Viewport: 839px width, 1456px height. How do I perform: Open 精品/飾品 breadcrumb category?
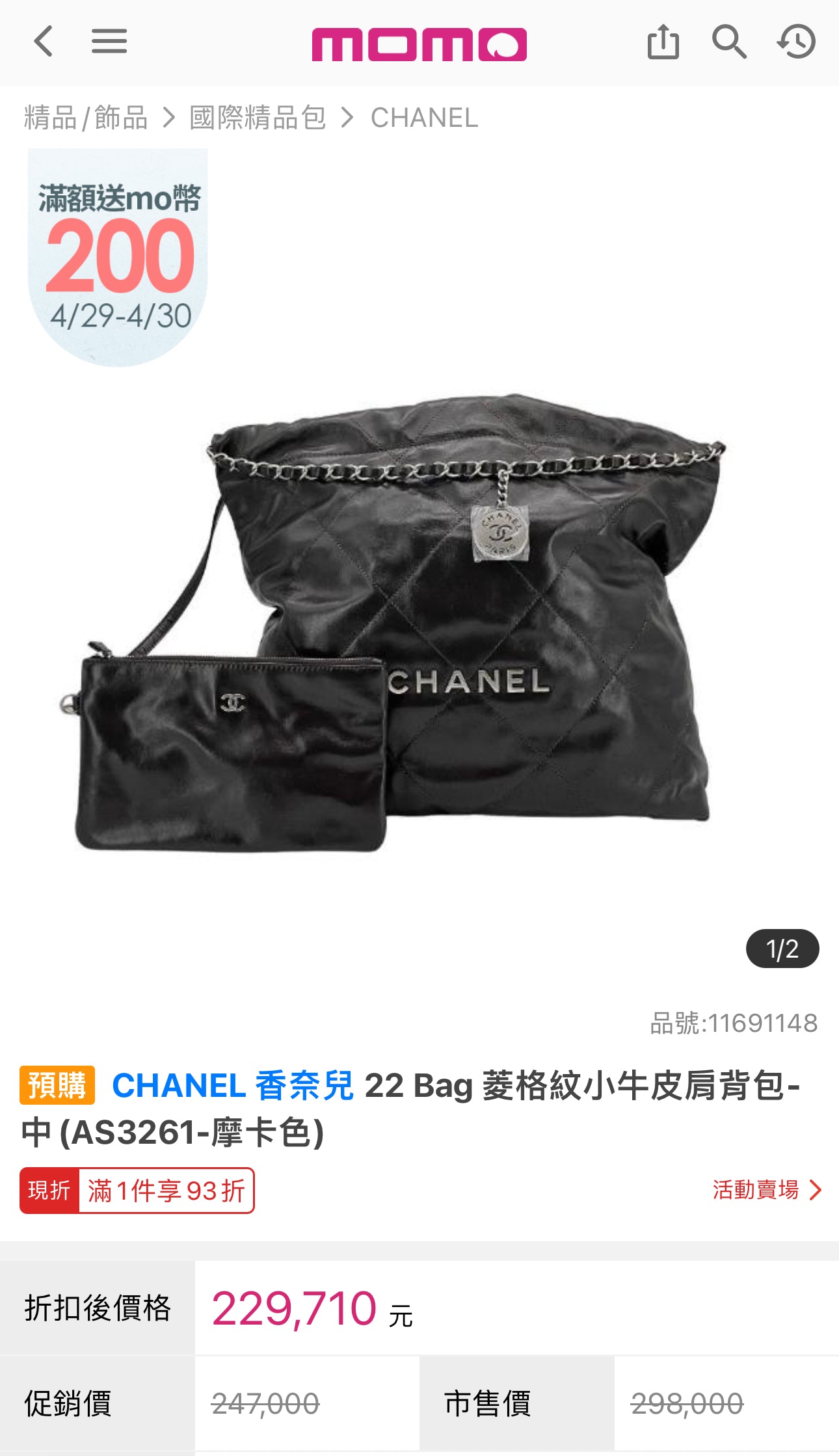pos(86,118)
